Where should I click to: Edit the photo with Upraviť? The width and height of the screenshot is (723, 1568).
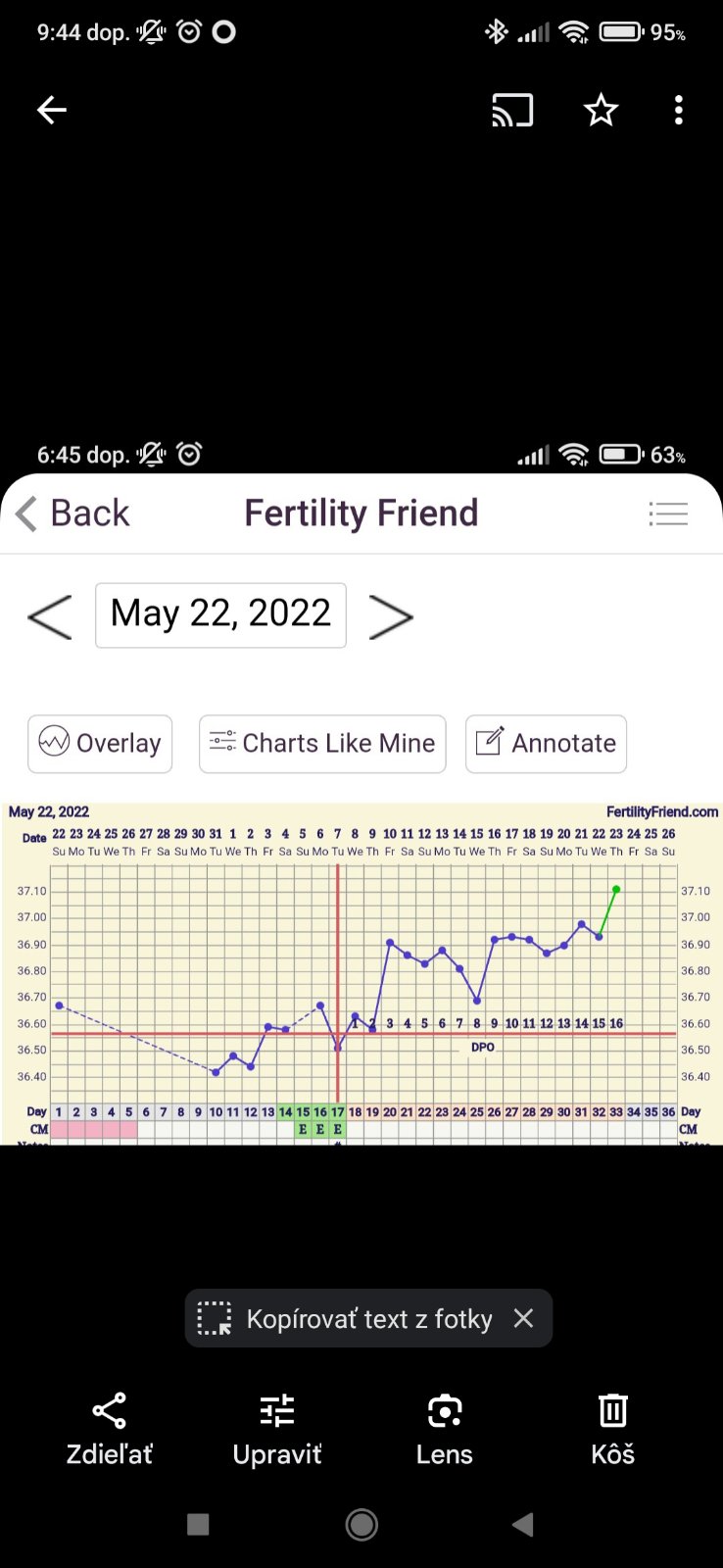[x=277, y=1429]
